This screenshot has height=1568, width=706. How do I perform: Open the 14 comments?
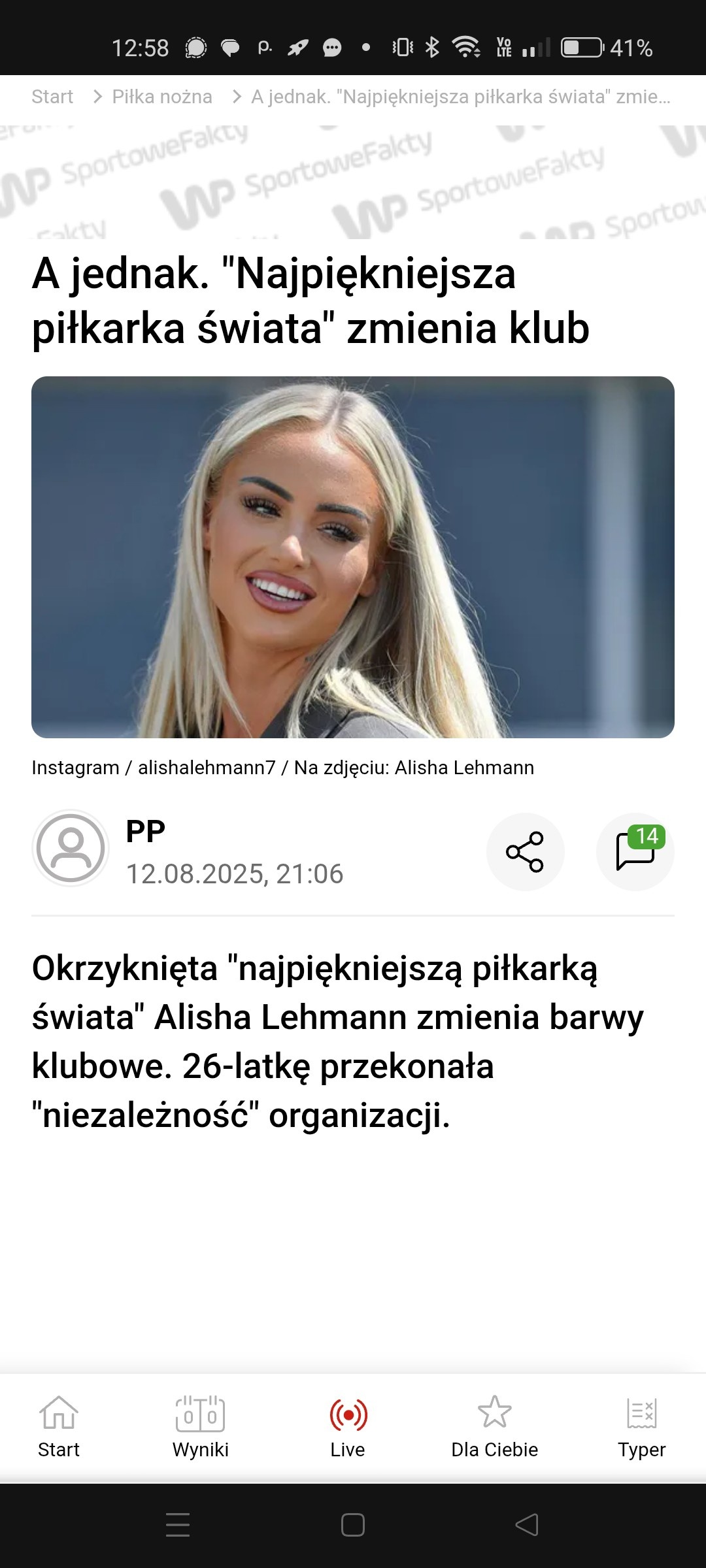[635, 851]
